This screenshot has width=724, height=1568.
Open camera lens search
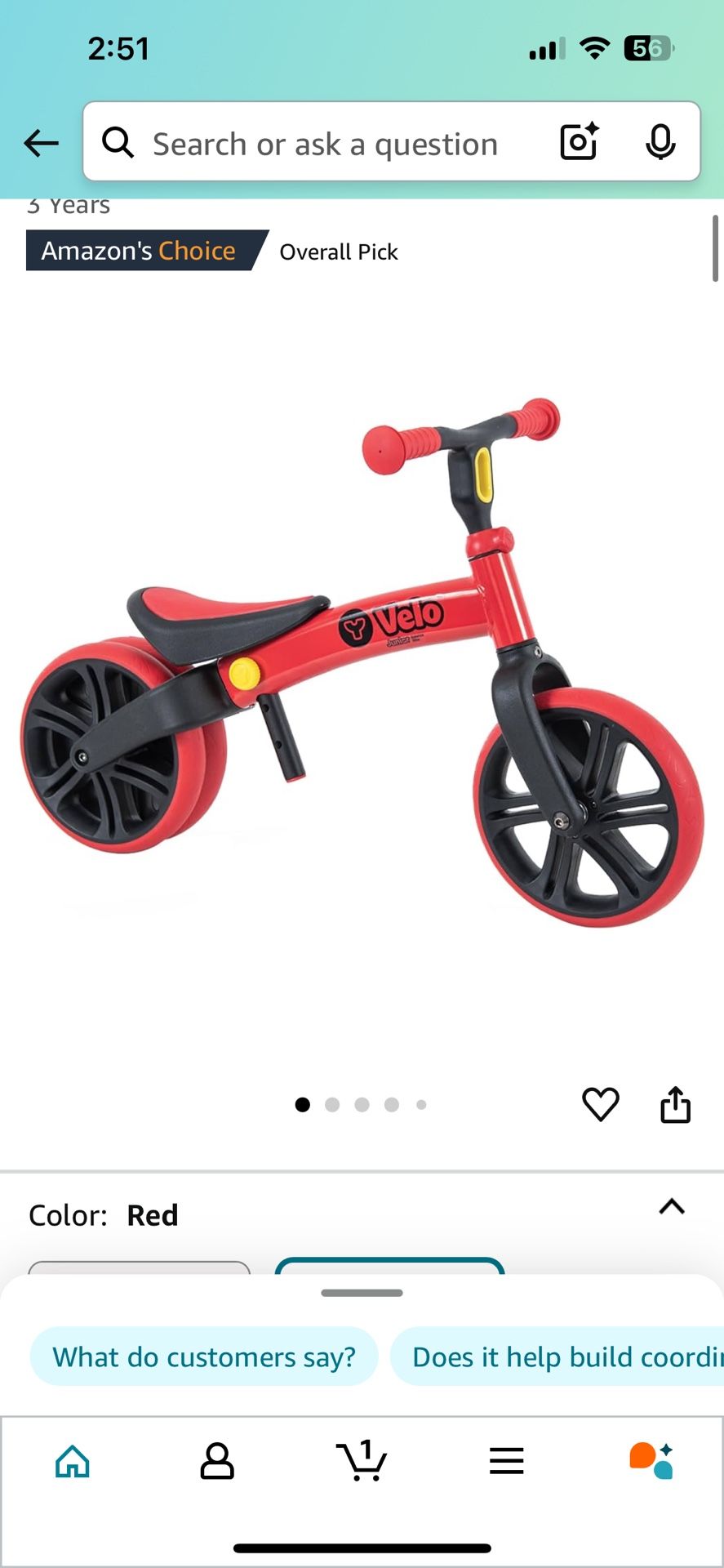tap(580, 142)
